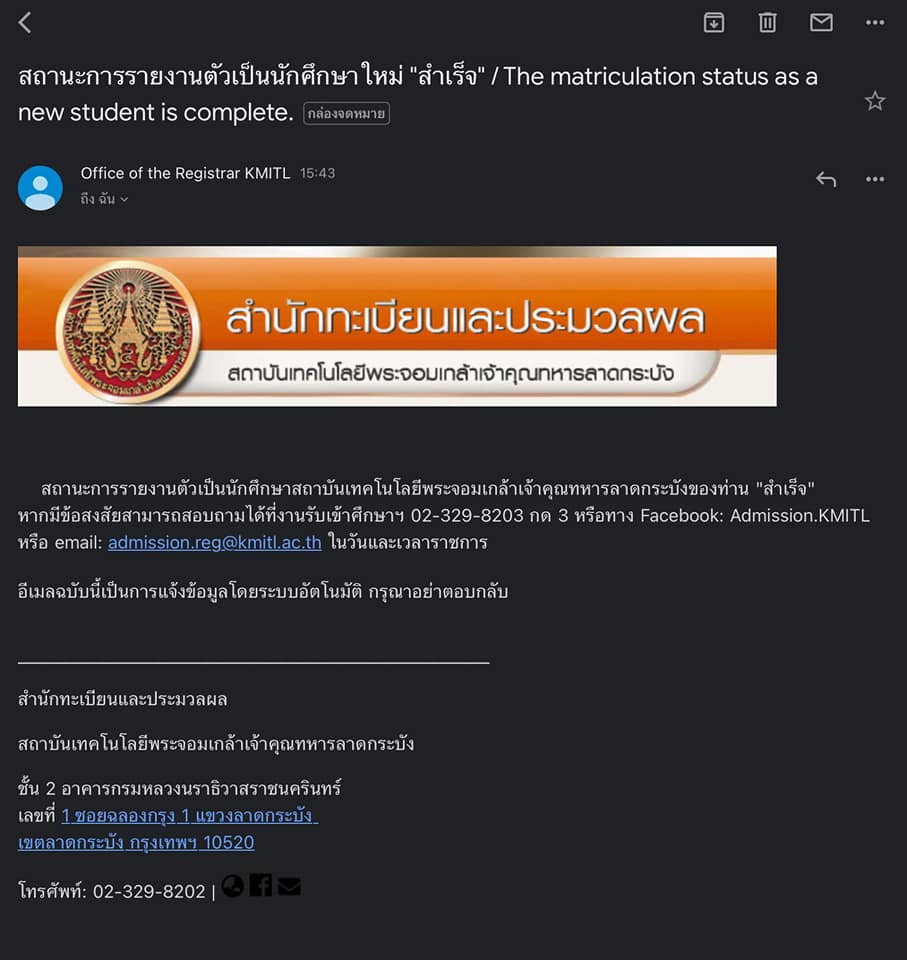Screen dimensions: 907x960
Task: Open the message options menu beside reply
Action: [x=875, y=179]
